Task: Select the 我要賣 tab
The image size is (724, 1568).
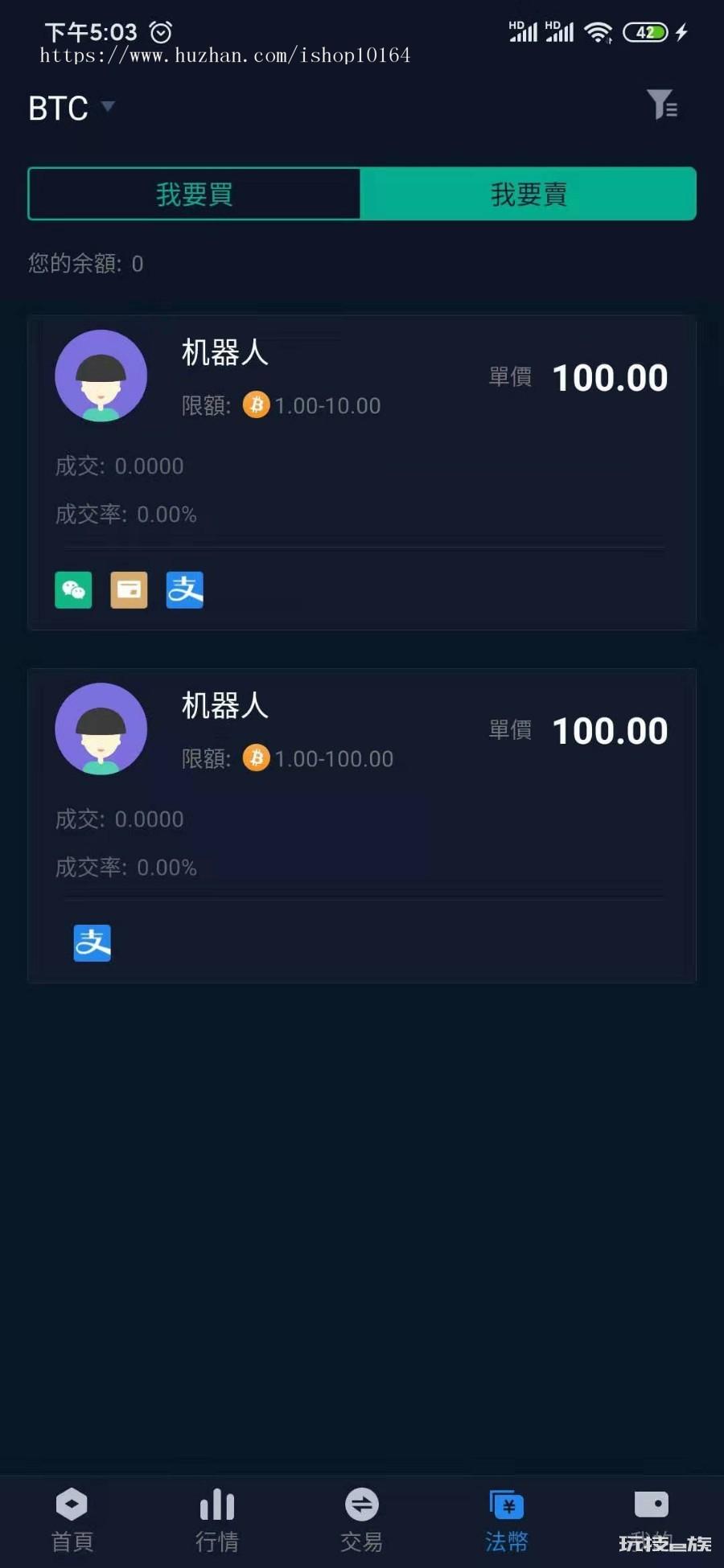Action: coord(529,194)
